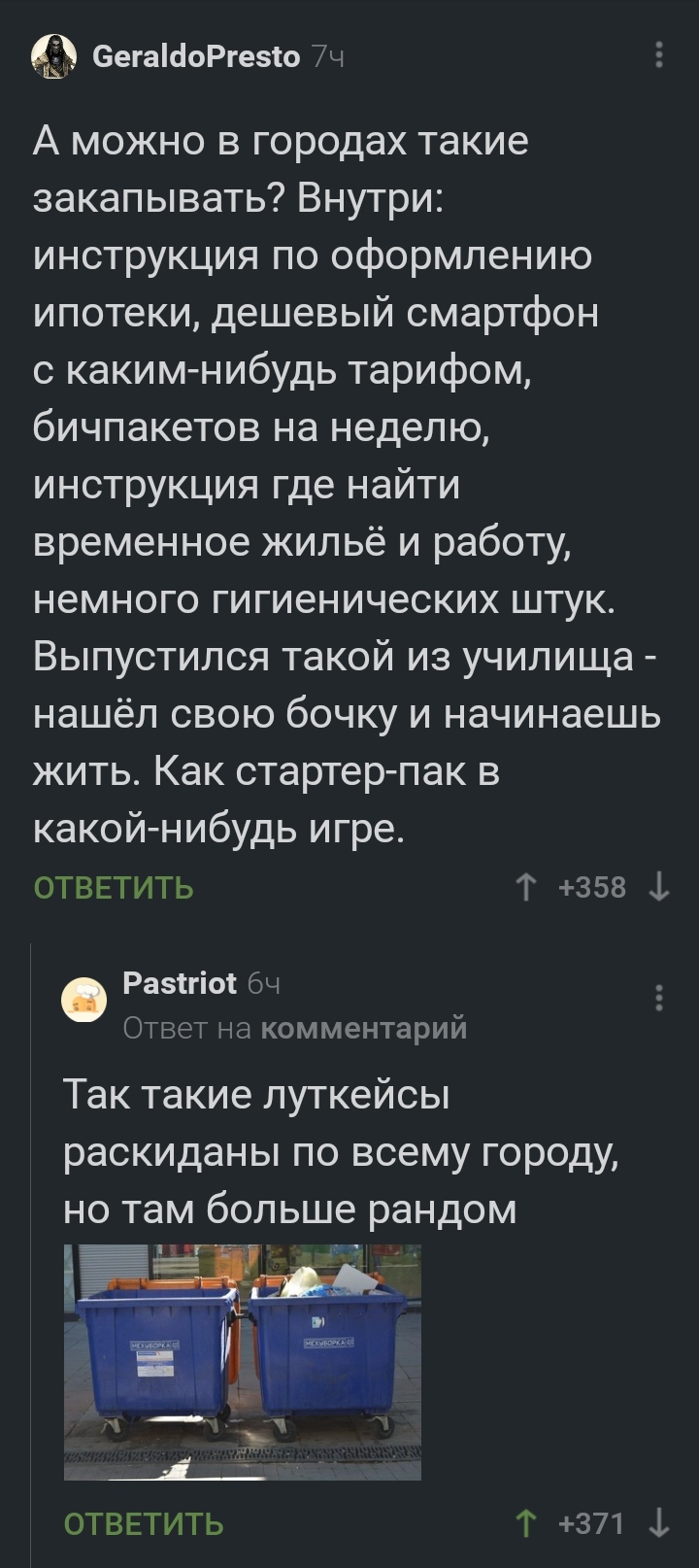The width and height of the screenshot is (699, 1568).
Task: Open GeraldoPresto's profile
Action: tap(195, 57)
